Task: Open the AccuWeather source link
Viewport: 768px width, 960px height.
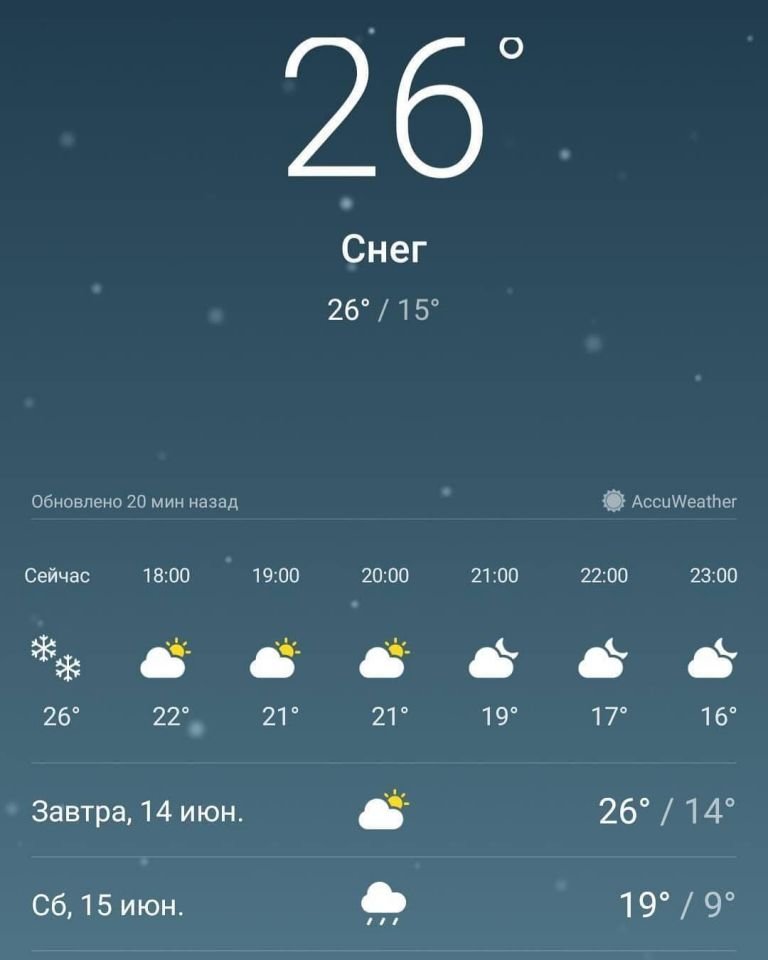Action: pyautogui.click(x=670, y=501)
